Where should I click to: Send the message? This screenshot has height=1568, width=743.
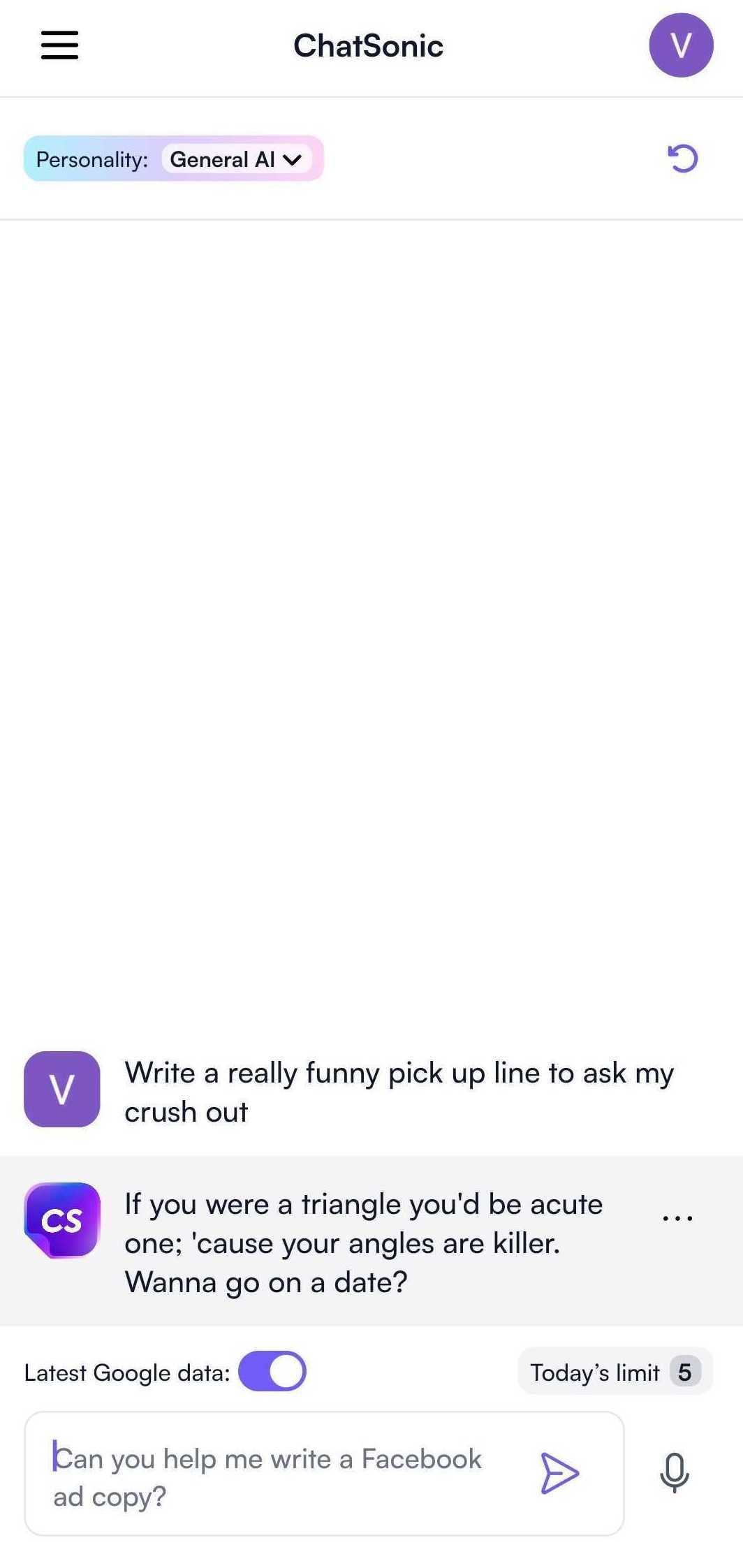pos(559,1473)
